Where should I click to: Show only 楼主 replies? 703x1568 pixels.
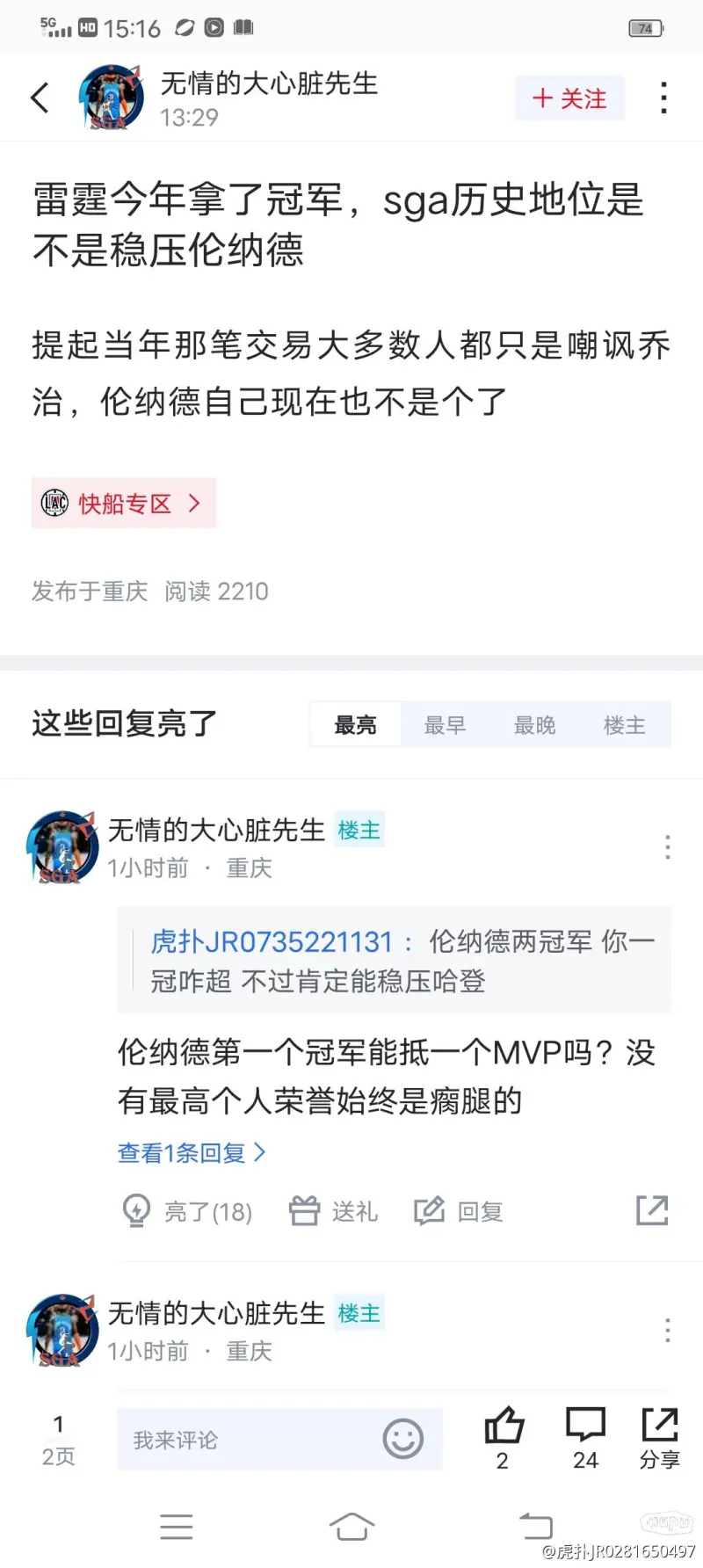click(624, 725)
